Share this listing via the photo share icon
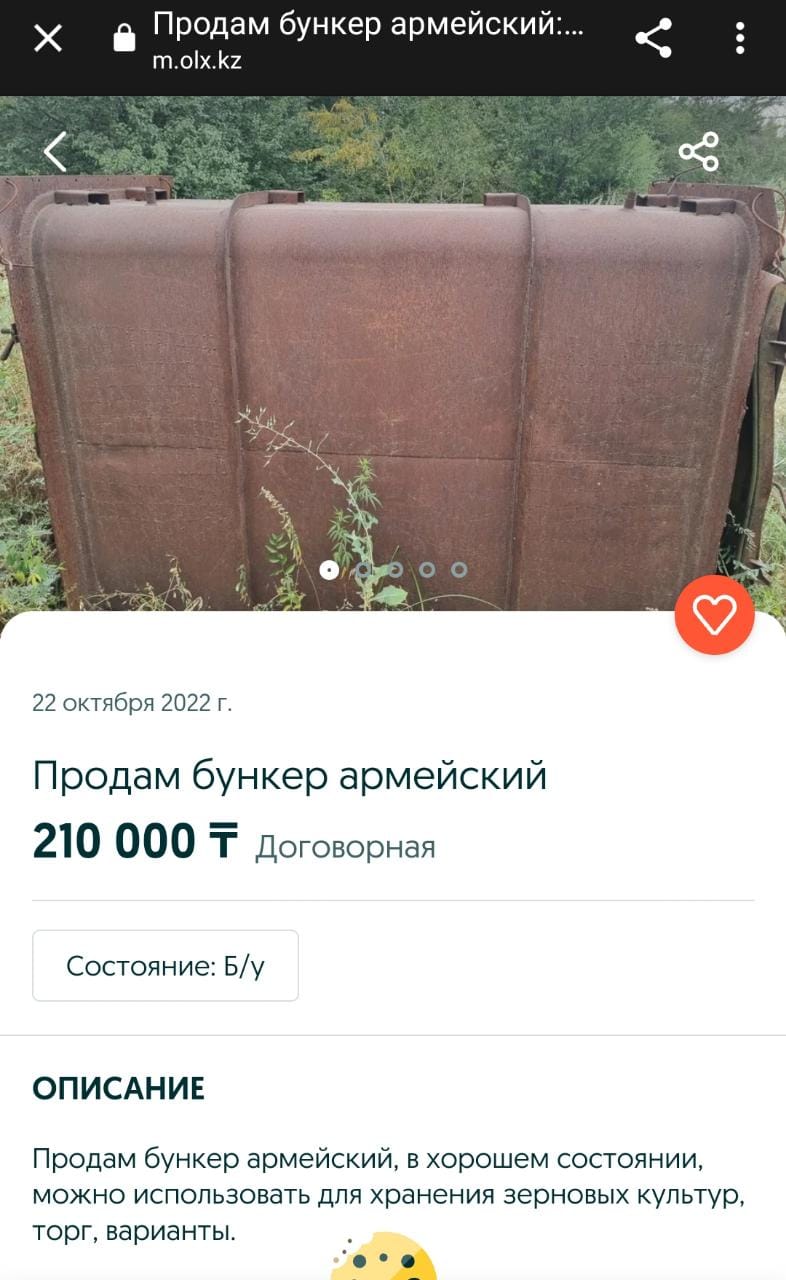Viewport: 786px width, 1280px height. click(698, 152)
